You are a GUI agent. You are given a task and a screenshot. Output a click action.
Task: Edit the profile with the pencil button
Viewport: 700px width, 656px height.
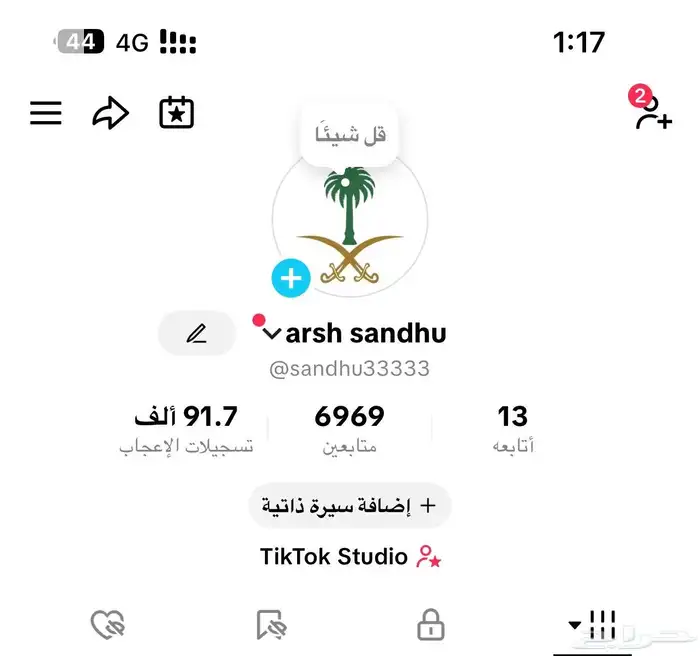click(196, 334)
